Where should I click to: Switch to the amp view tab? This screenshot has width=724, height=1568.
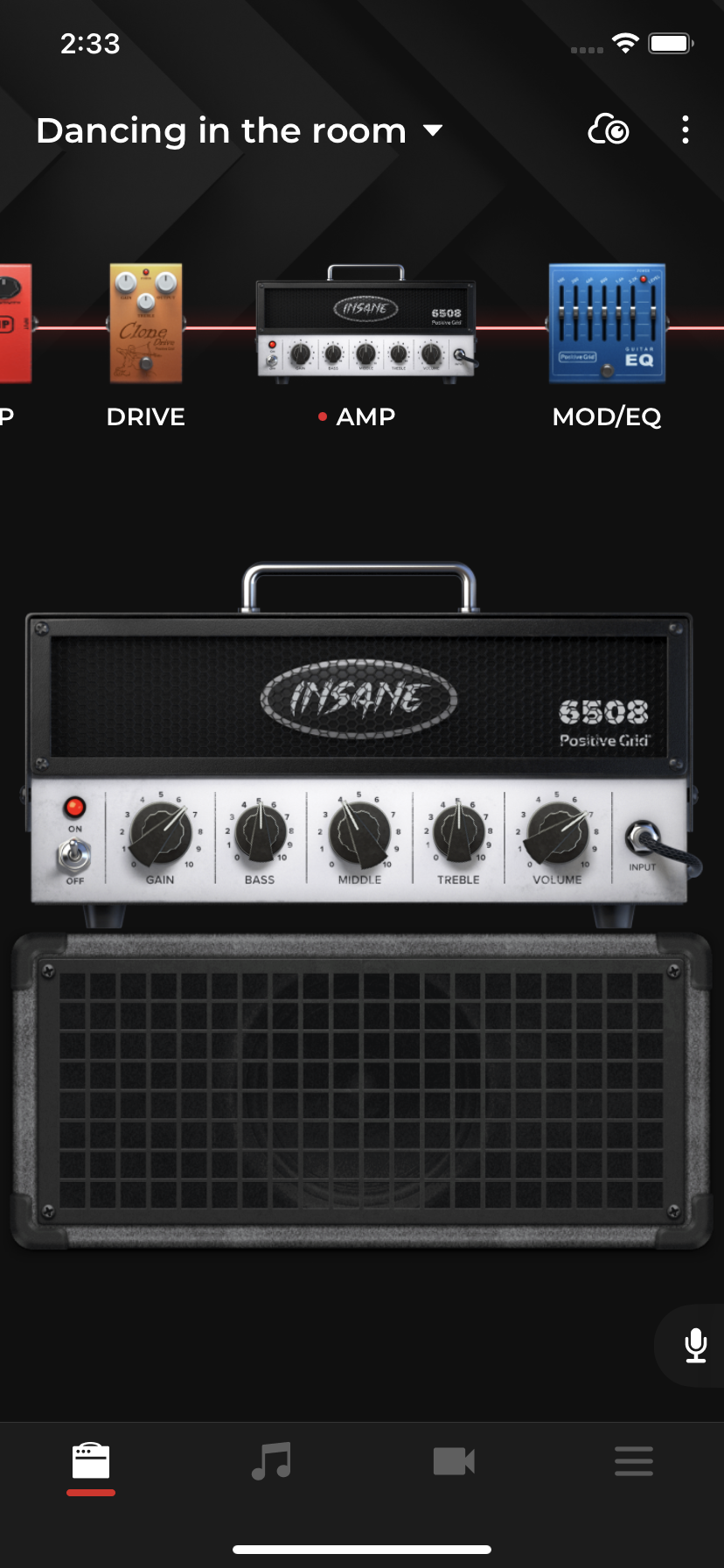(90, 1461)
